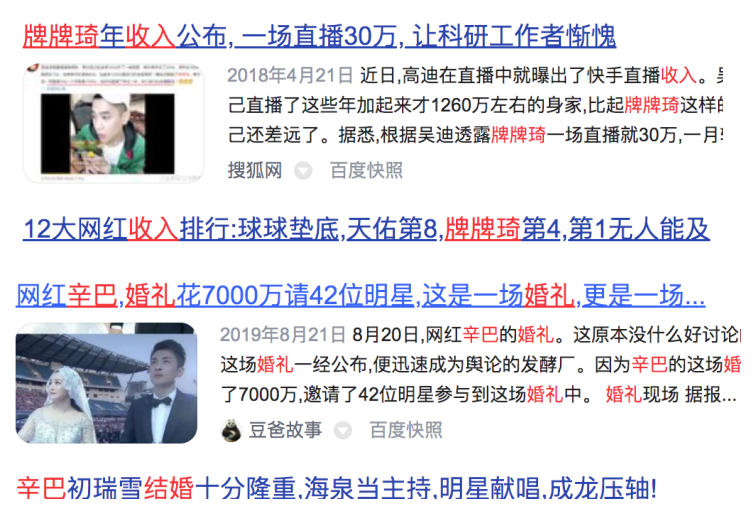View 百度快照 for the 豆爸故事 result

click(x=405, y=430)
